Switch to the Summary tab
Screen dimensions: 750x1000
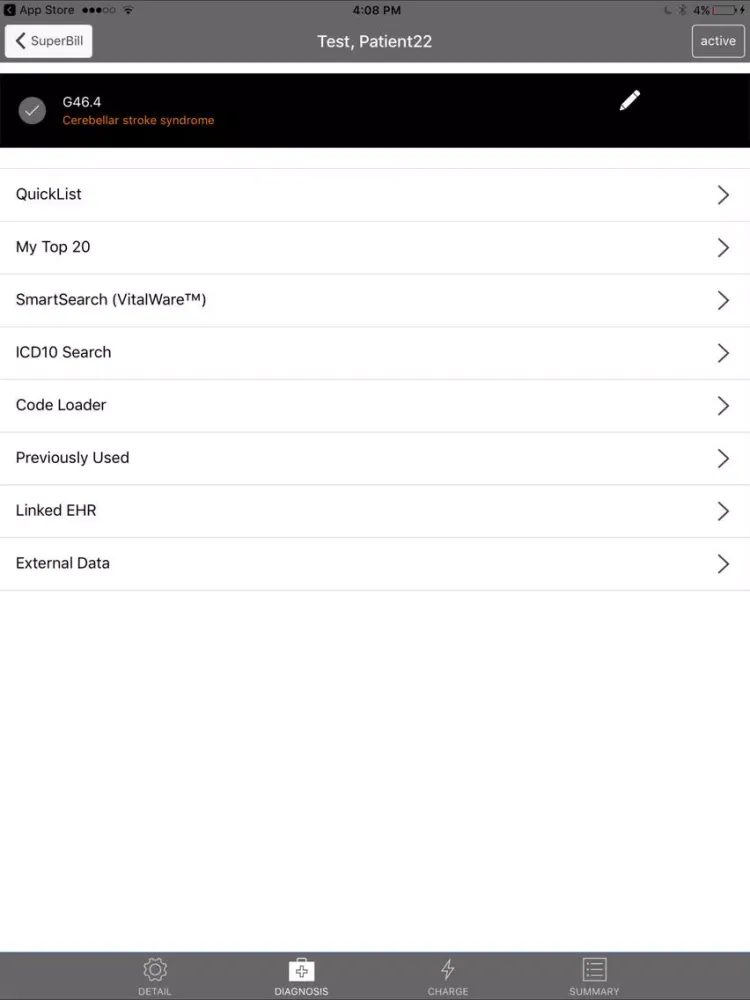point(594,976)
